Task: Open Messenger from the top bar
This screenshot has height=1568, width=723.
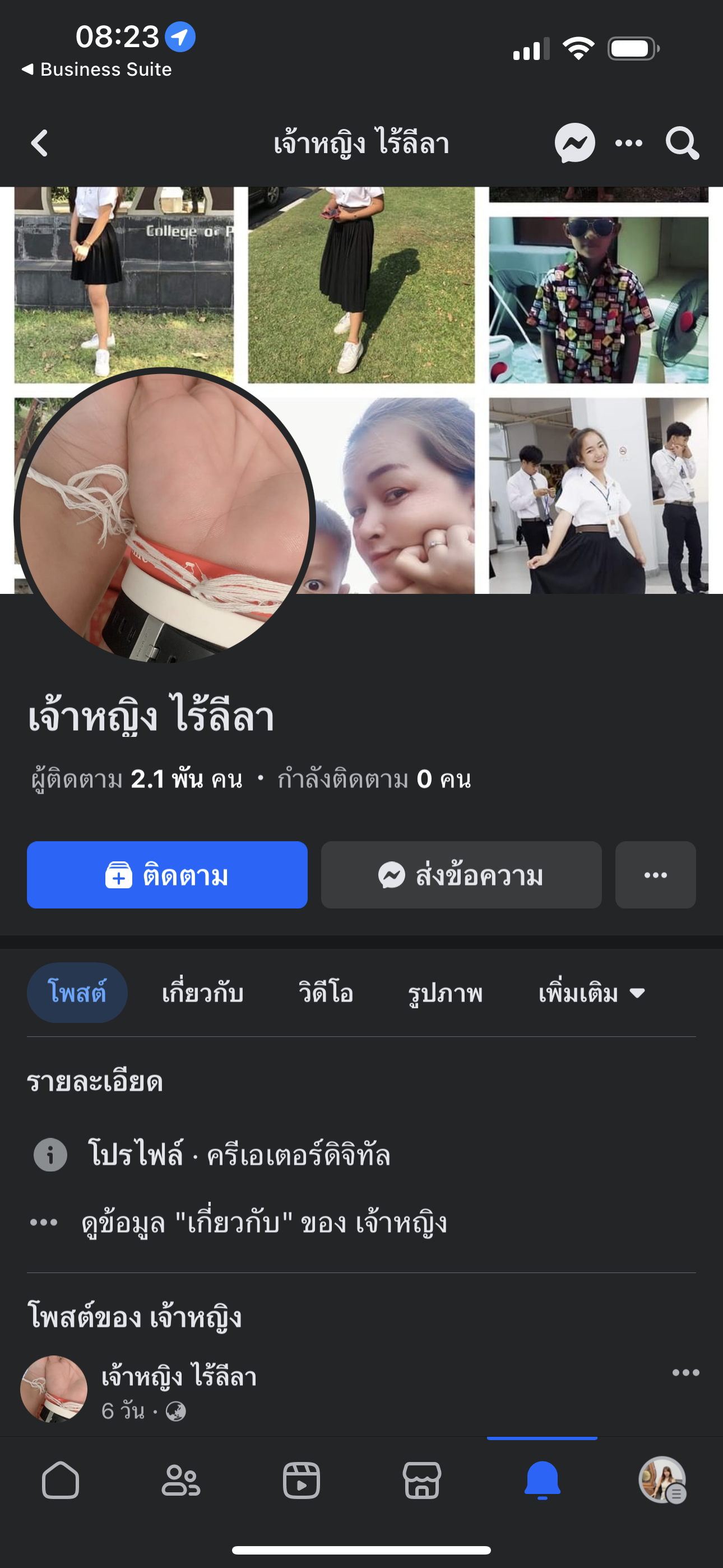Action: (x=574, y=144)
